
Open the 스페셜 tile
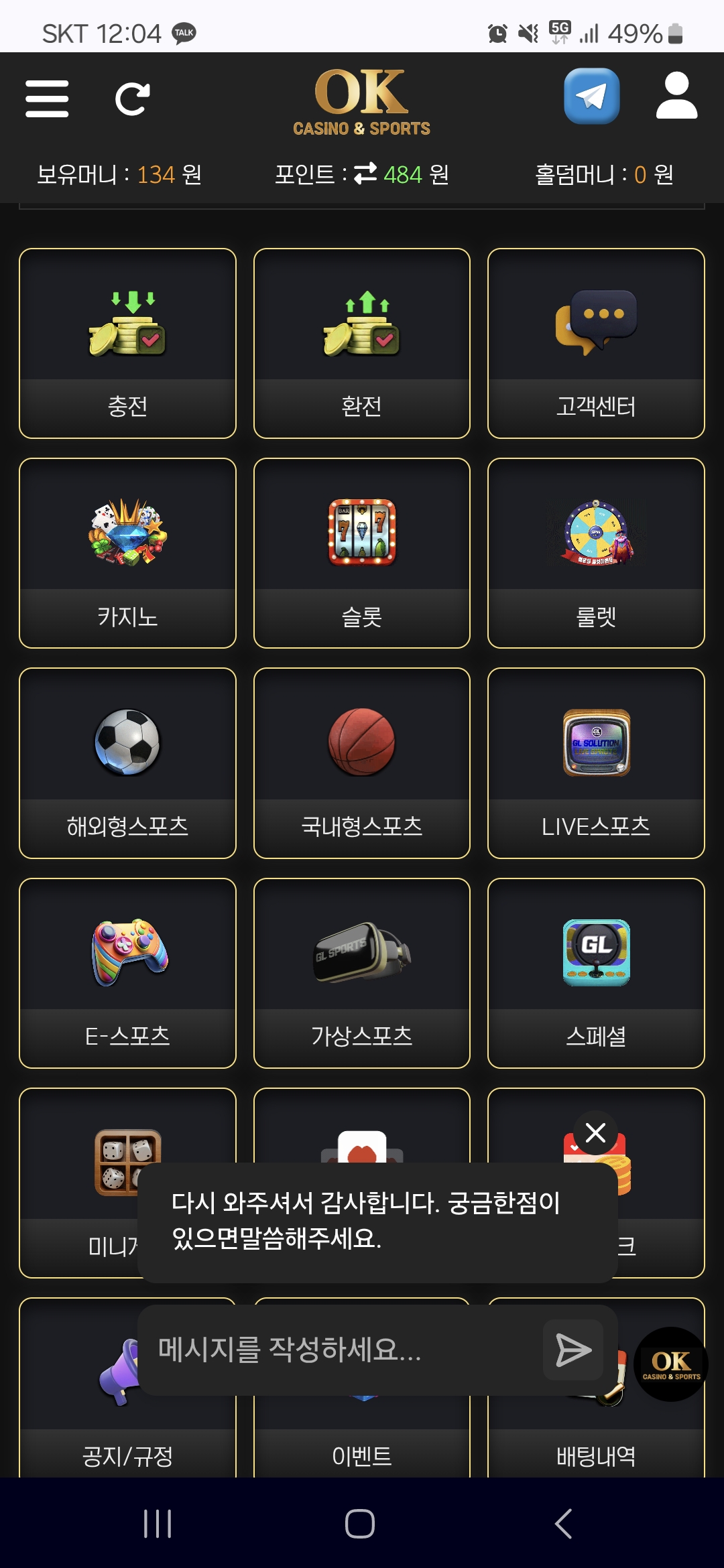(596, 972)
